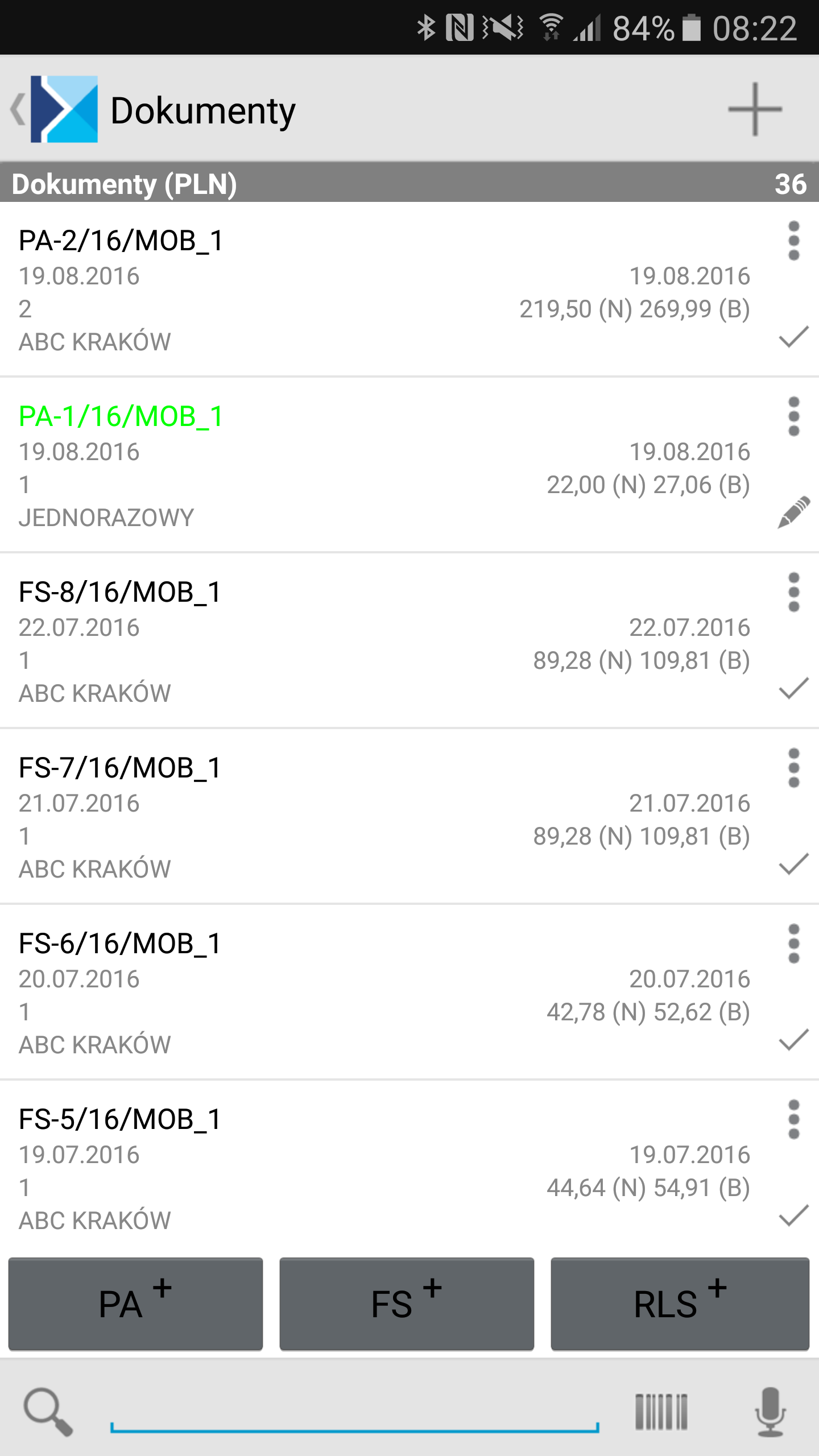The height and width of the screenshot is (1456, 819).
Task: Start voice search with the microphone
Action: click(x=771, y=1412)
